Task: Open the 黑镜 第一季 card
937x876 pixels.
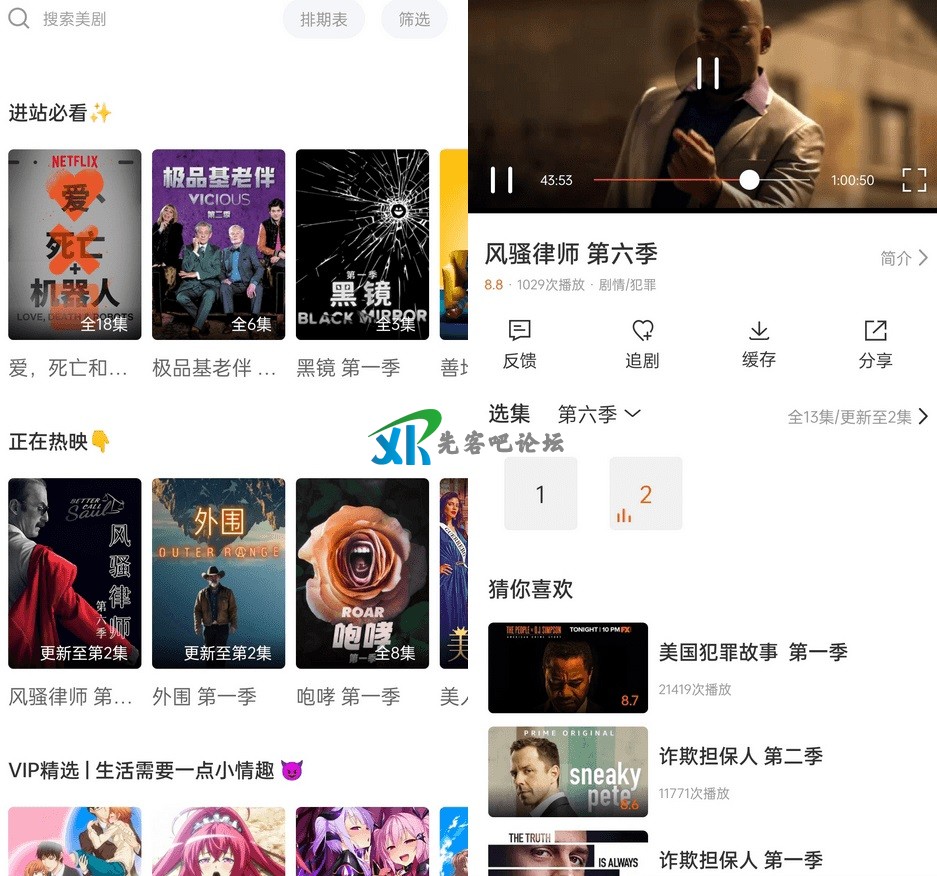Action: pos(362,244)
